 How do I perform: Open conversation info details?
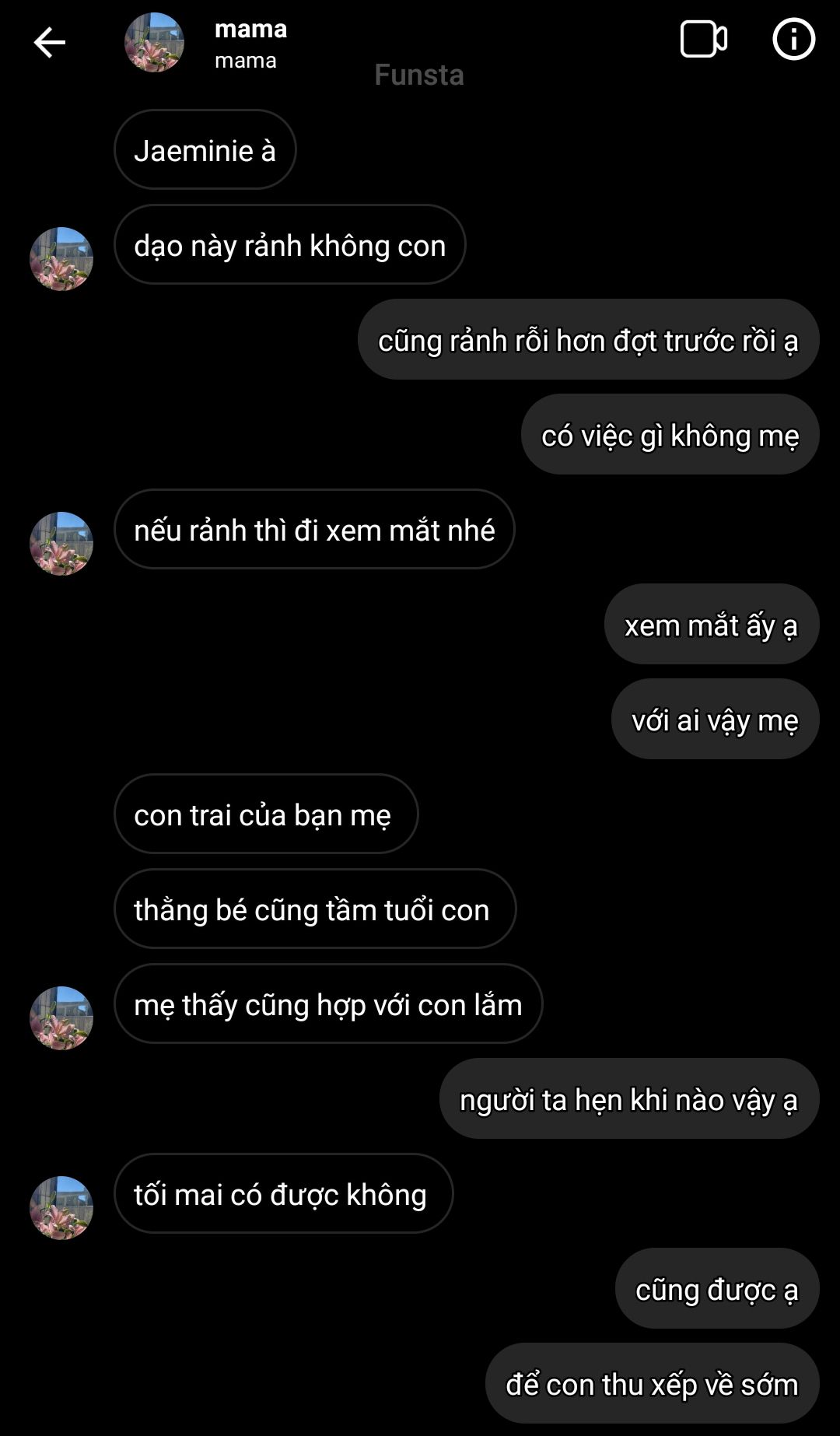(793, 40)
